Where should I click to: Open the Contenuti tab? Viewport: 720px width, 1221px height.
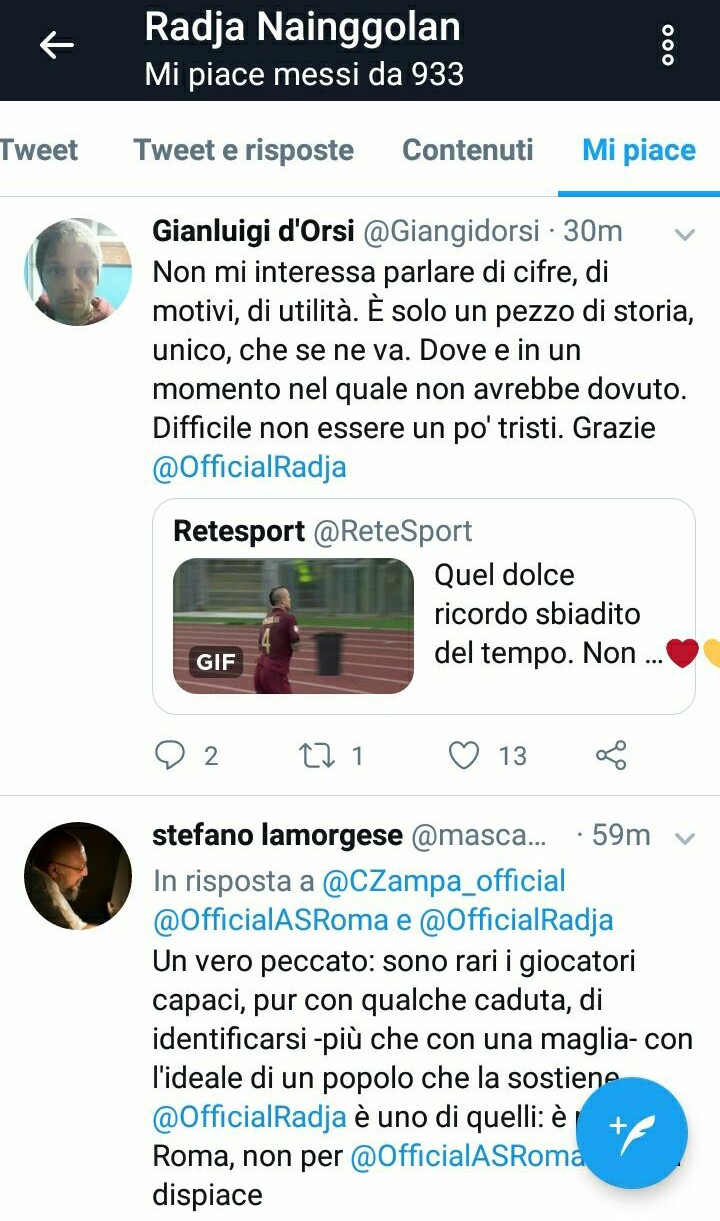tap(467, 150)
